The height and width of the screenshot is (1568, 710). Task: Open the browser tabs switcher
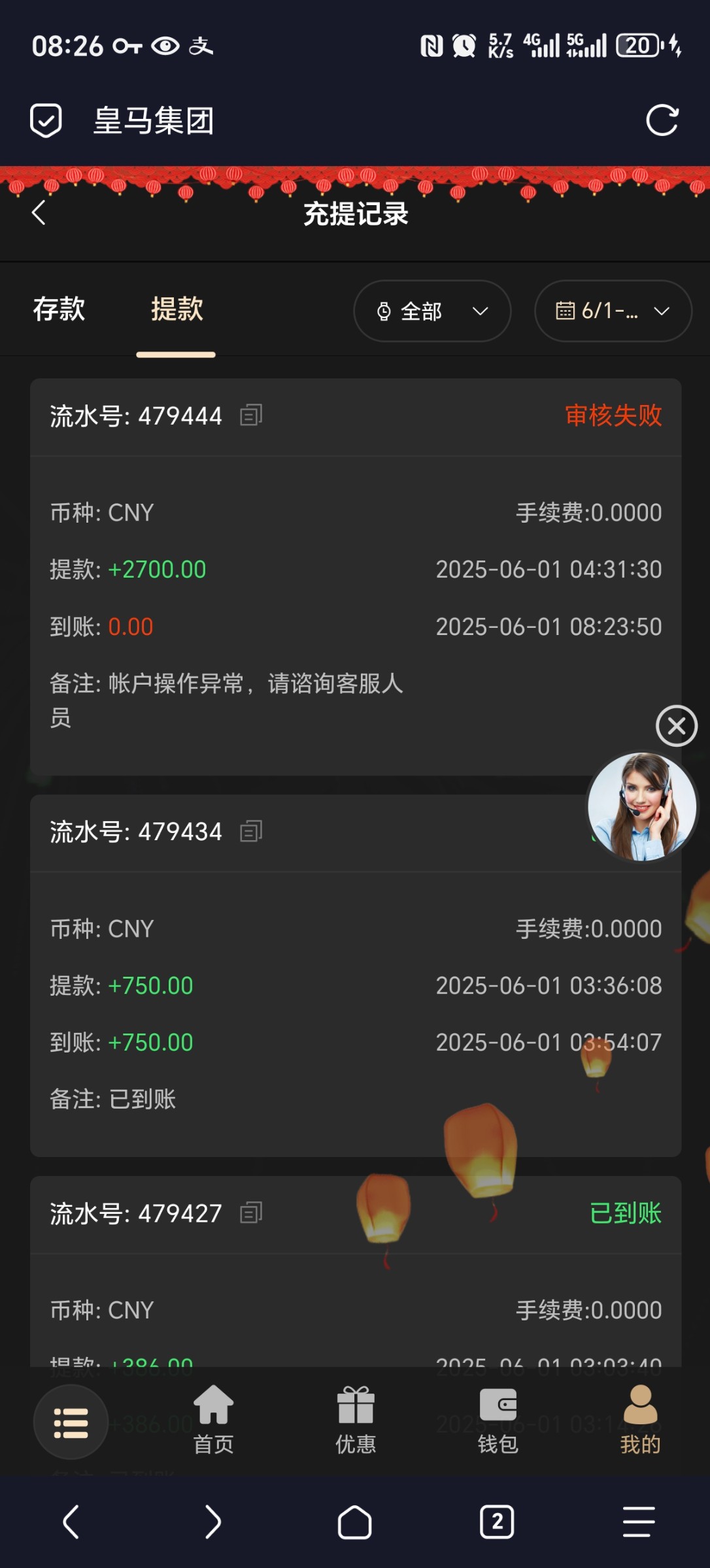click(497, 1522)
